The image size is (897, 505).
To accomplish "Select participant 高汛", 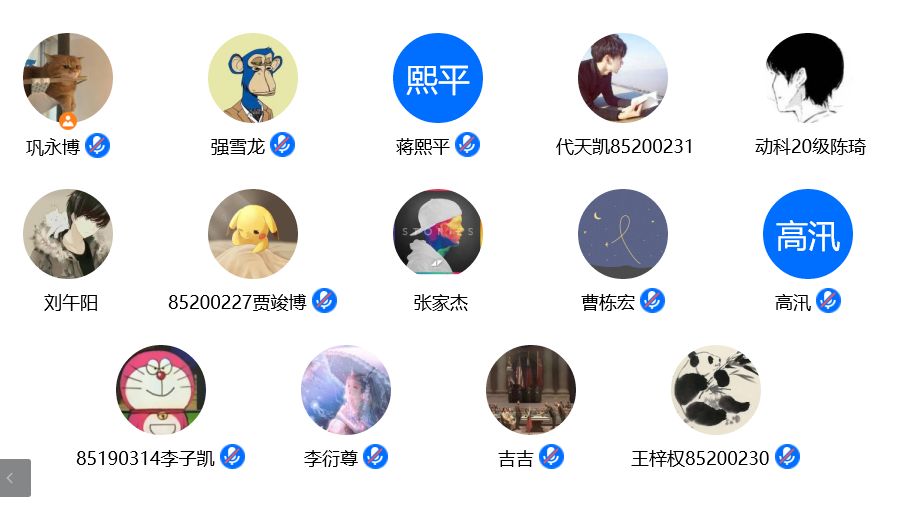I will (808, 235).
